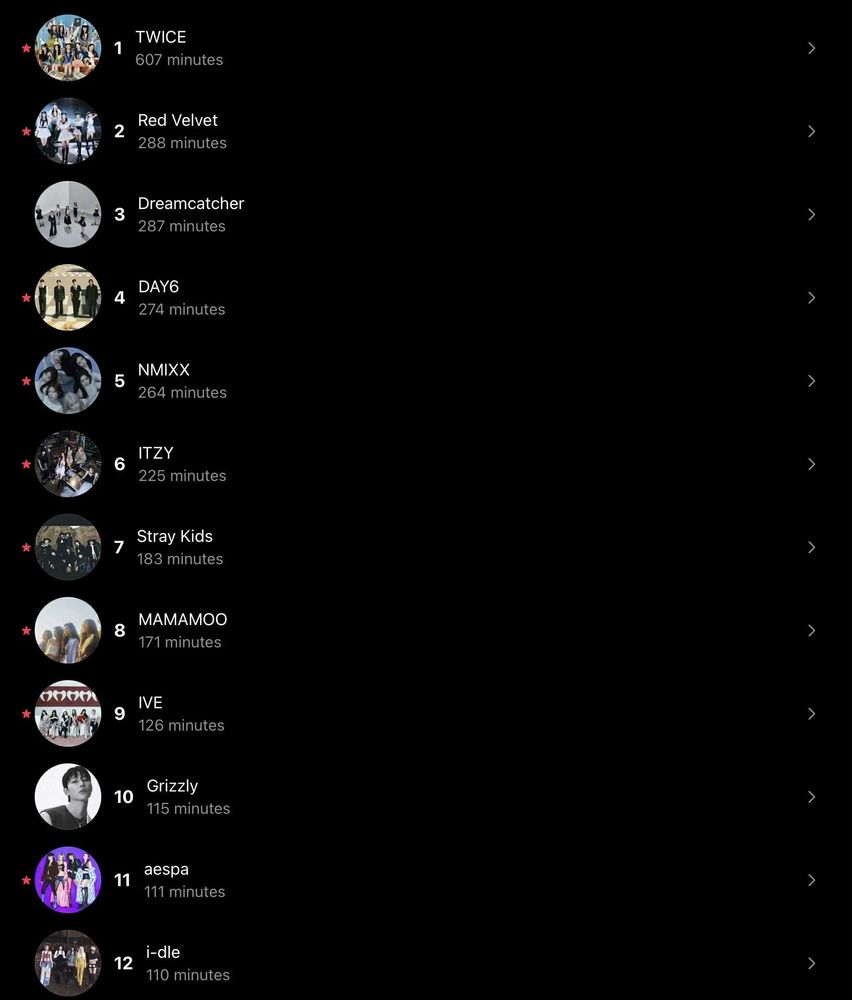Open the MAMAMOO row's right arrow
The width and height of the screenshot is (852, 1000).
click(812, 629)
